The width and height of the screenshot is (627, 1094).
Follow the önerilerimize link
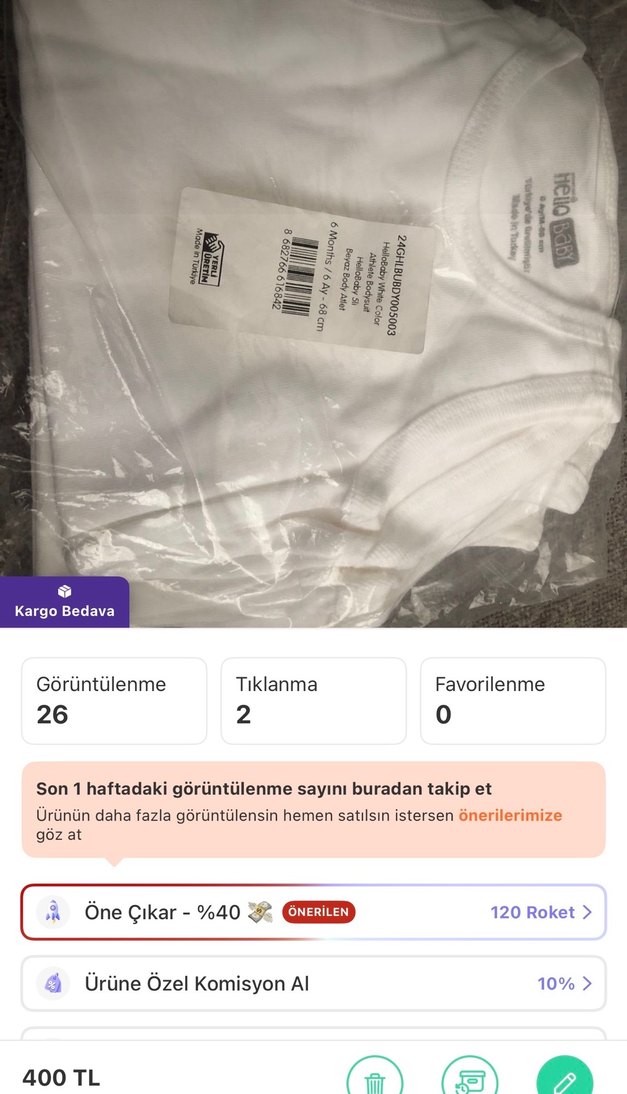pos(510,815)
